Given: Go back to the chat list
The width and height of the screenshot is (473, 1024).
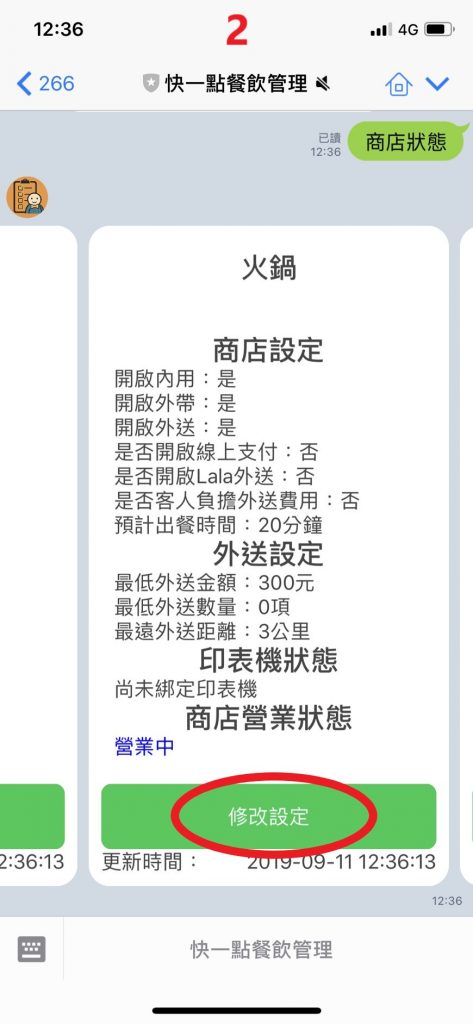Looking at the screenshot, I should (x=45, y=84).
